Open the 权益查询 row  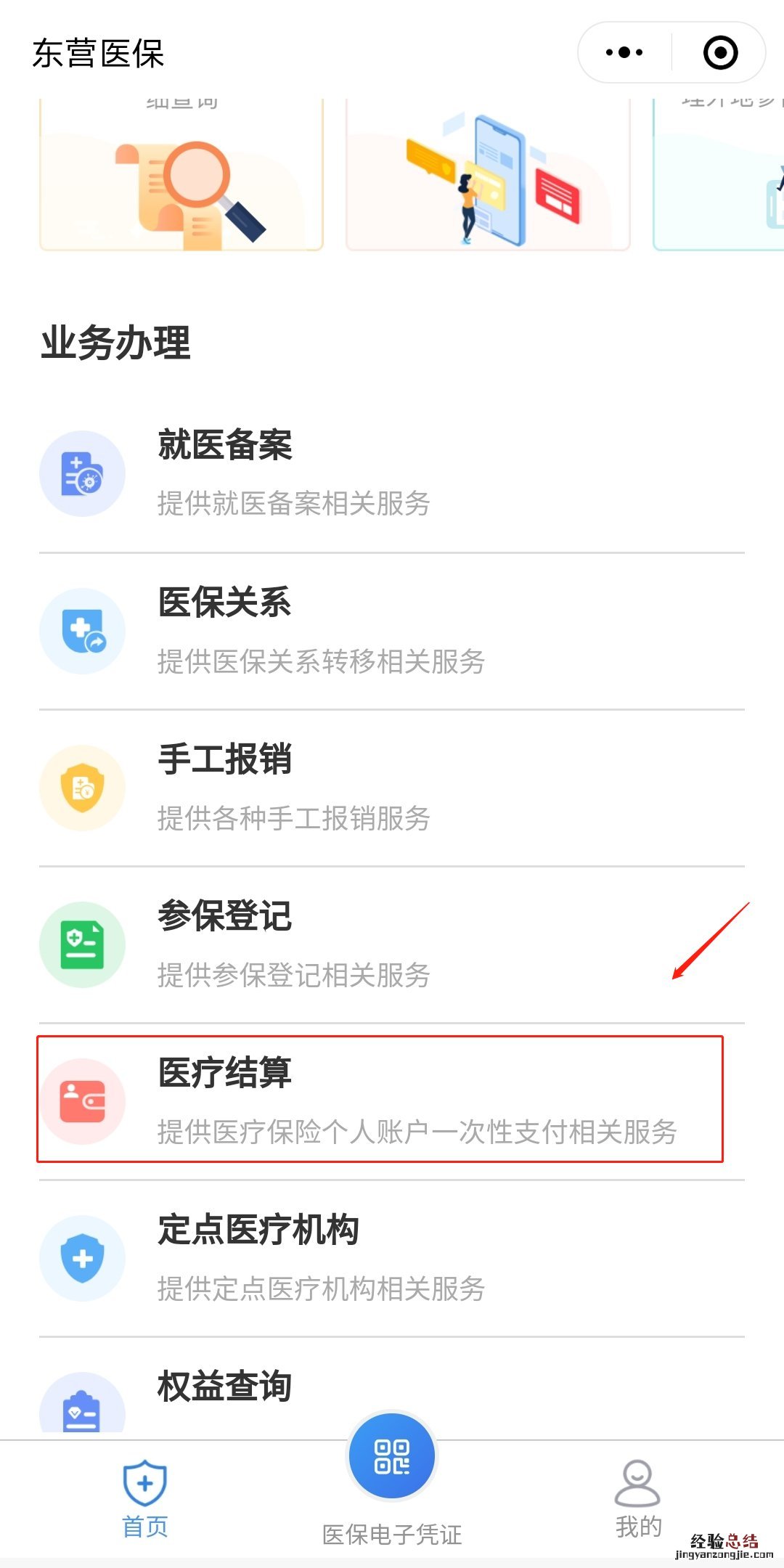coord(392,1394)
